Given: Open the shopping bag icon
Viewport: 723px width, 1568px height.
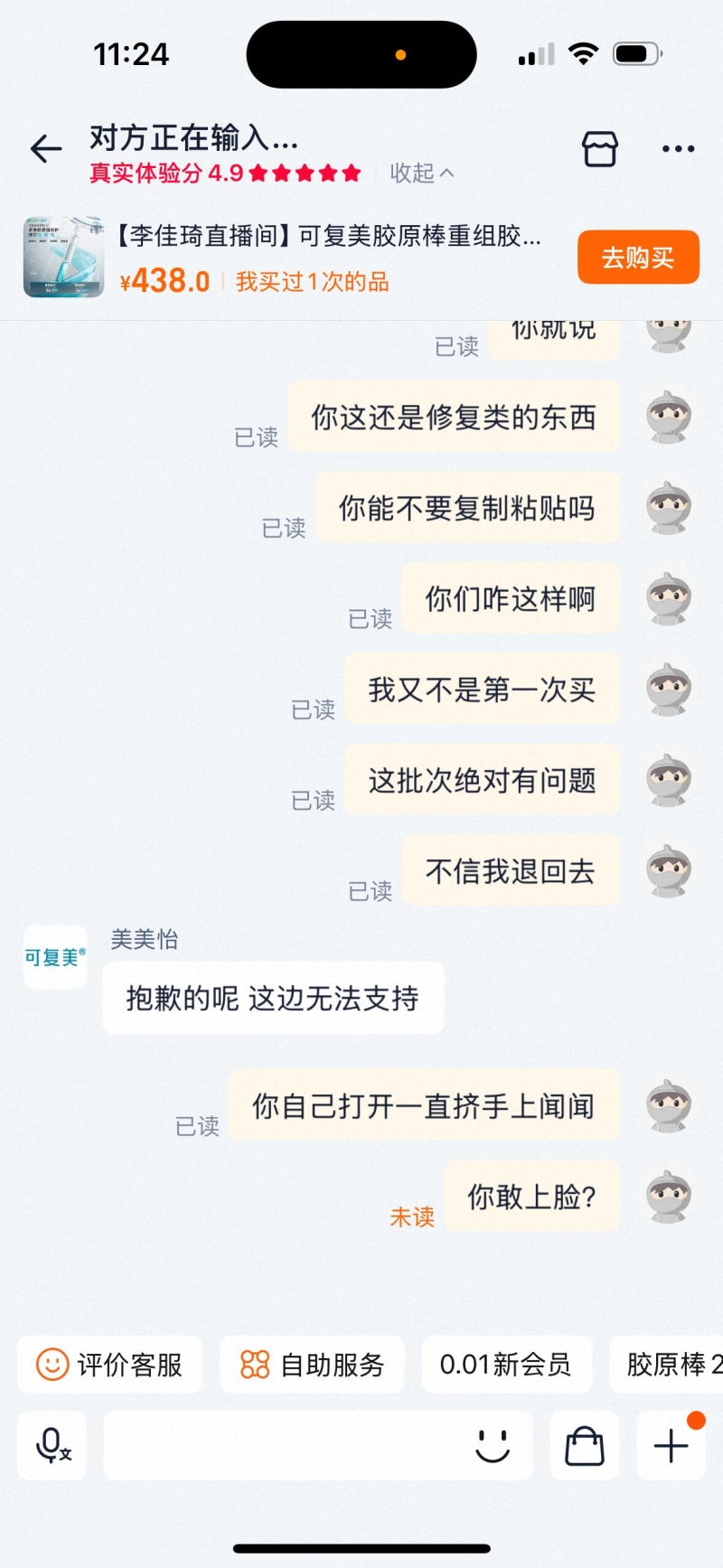Looking at the screenshot, I should pos(585,1446).
